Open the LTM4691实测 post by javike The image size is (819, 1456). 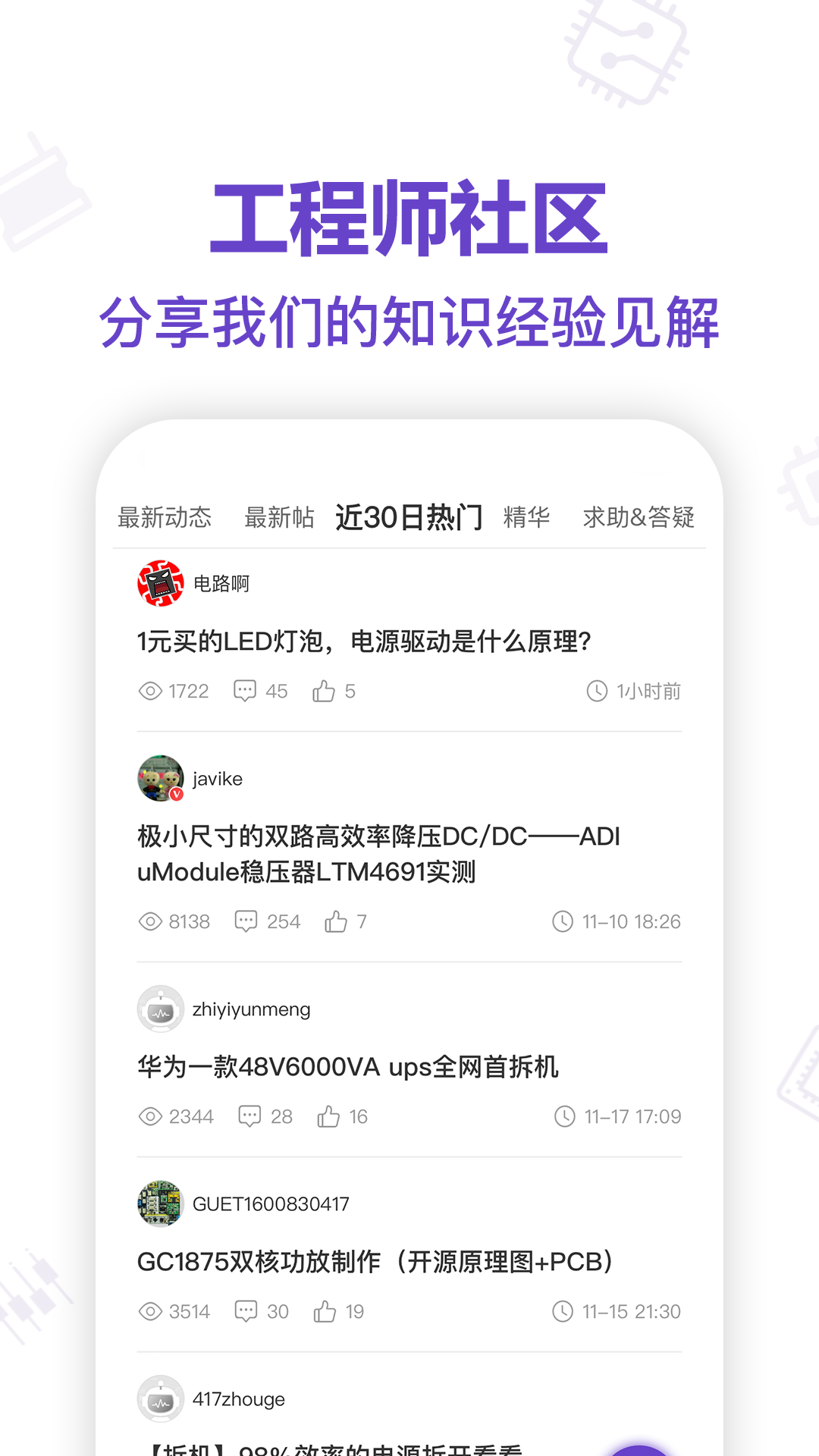pyautogui.click(x=379, y=853)
